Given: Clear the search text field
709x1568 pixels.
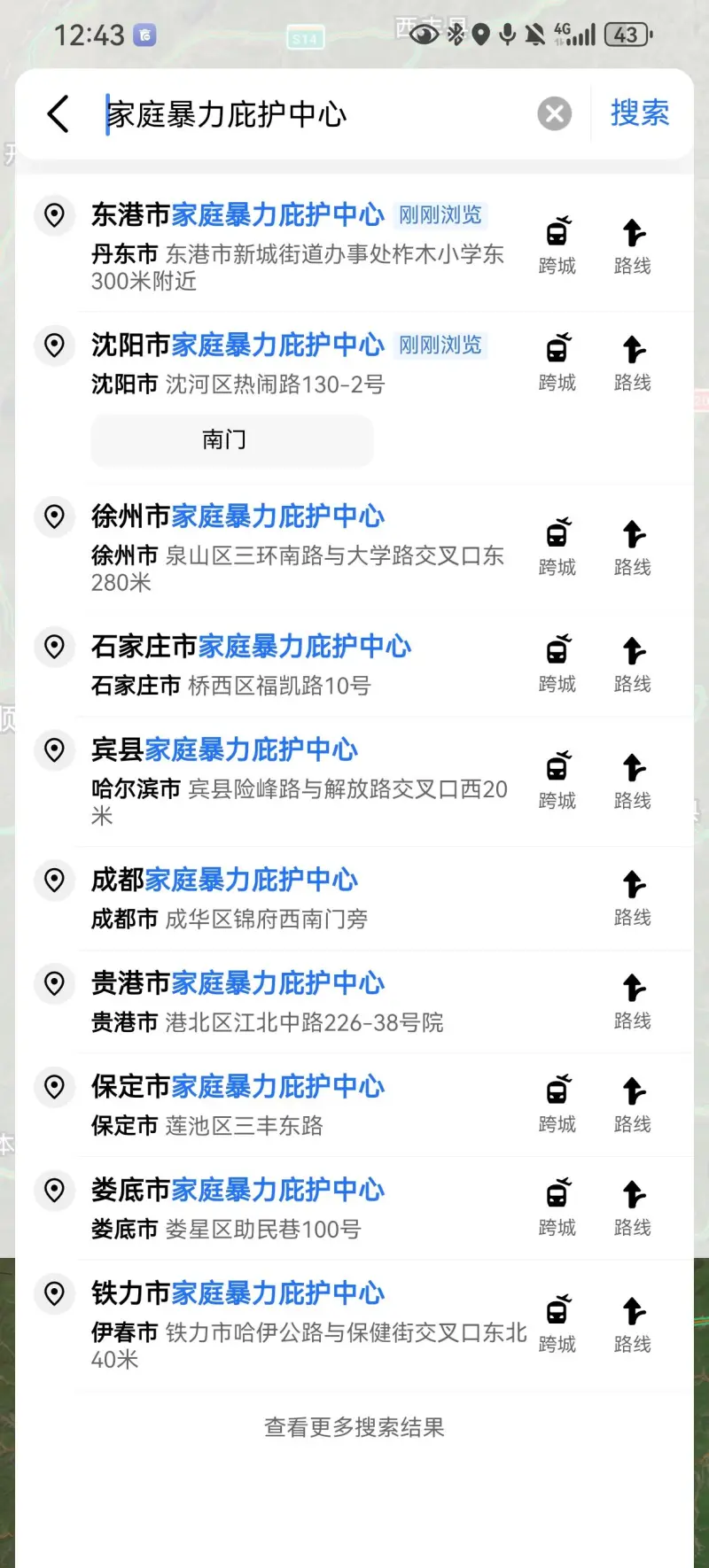Looking at the screenshot, I should point(555,114).
